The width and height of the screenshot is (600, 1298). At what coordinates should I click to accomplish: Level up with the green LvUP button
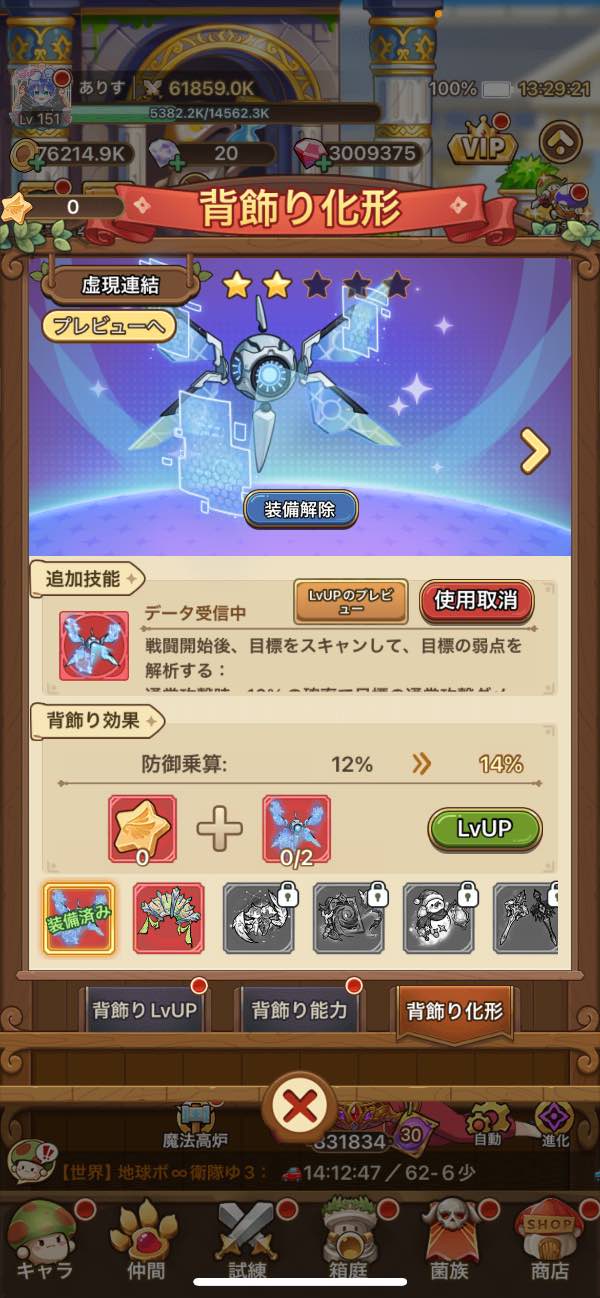pos(484,829)
